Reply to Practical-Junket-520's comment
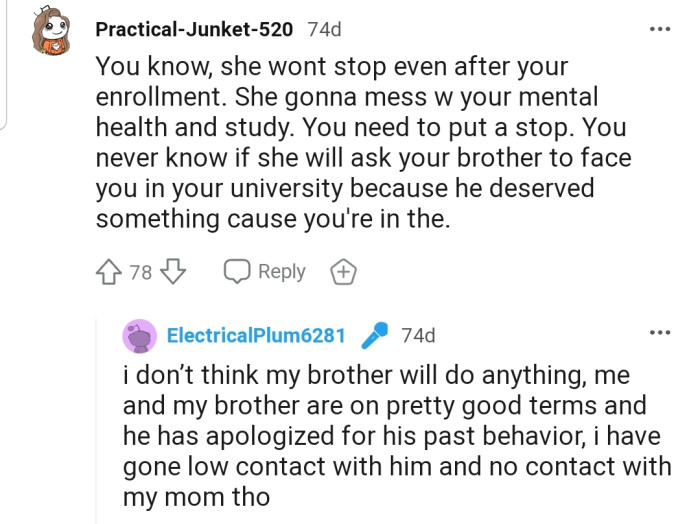The height and width of the screenshot is (524, 700). 265,271
